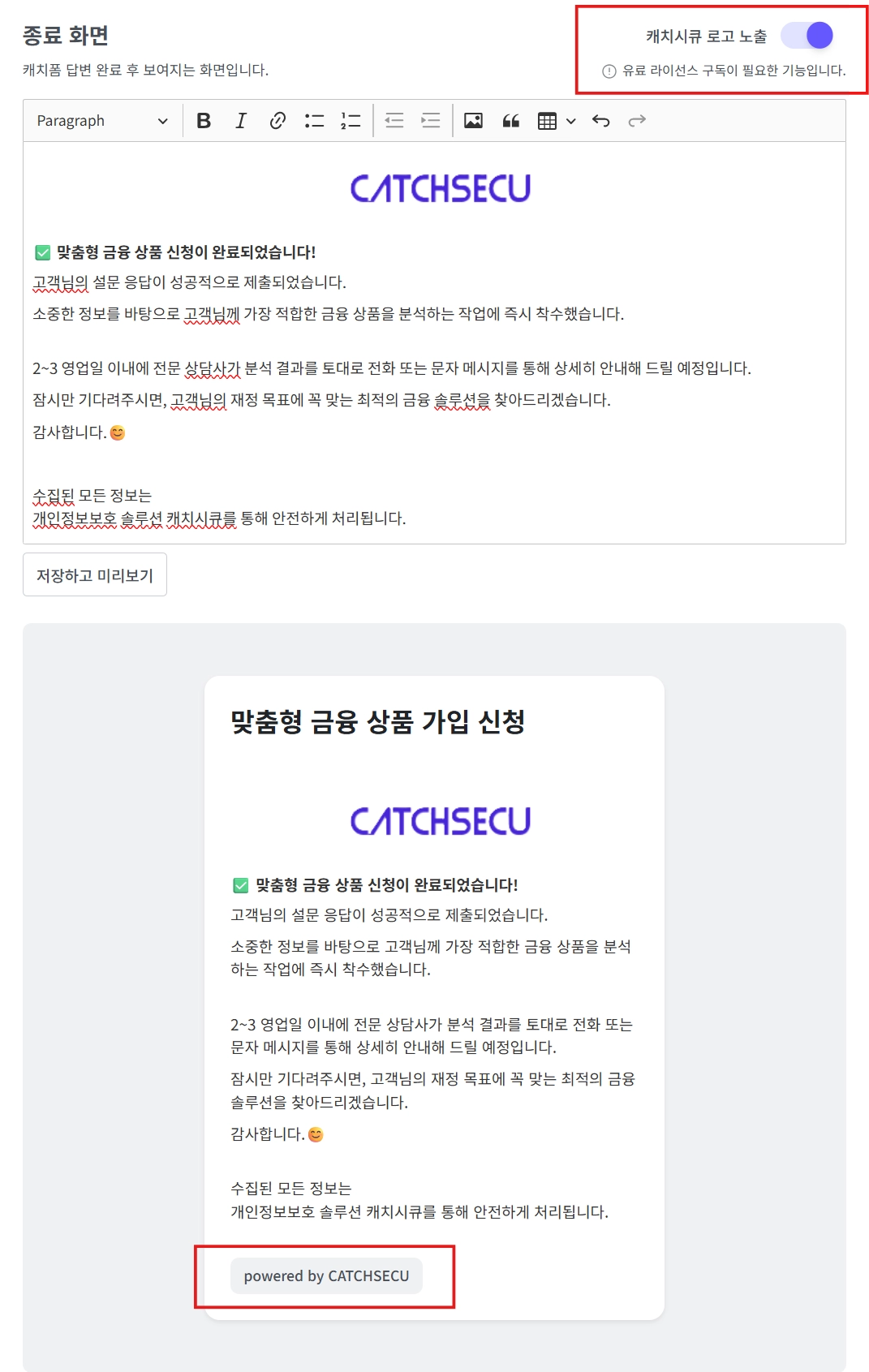Increase the indent
Image resolution: width=869 pixels, height=1372 pixels.
(431, 121)
